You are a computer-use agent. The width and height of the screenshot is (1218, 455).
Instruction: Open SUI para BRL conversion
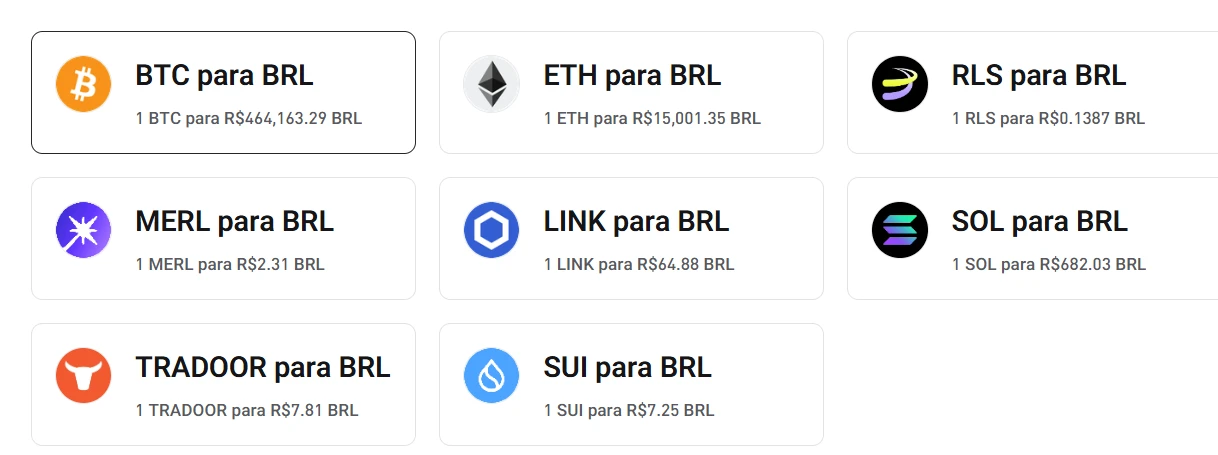pos(631,384)
